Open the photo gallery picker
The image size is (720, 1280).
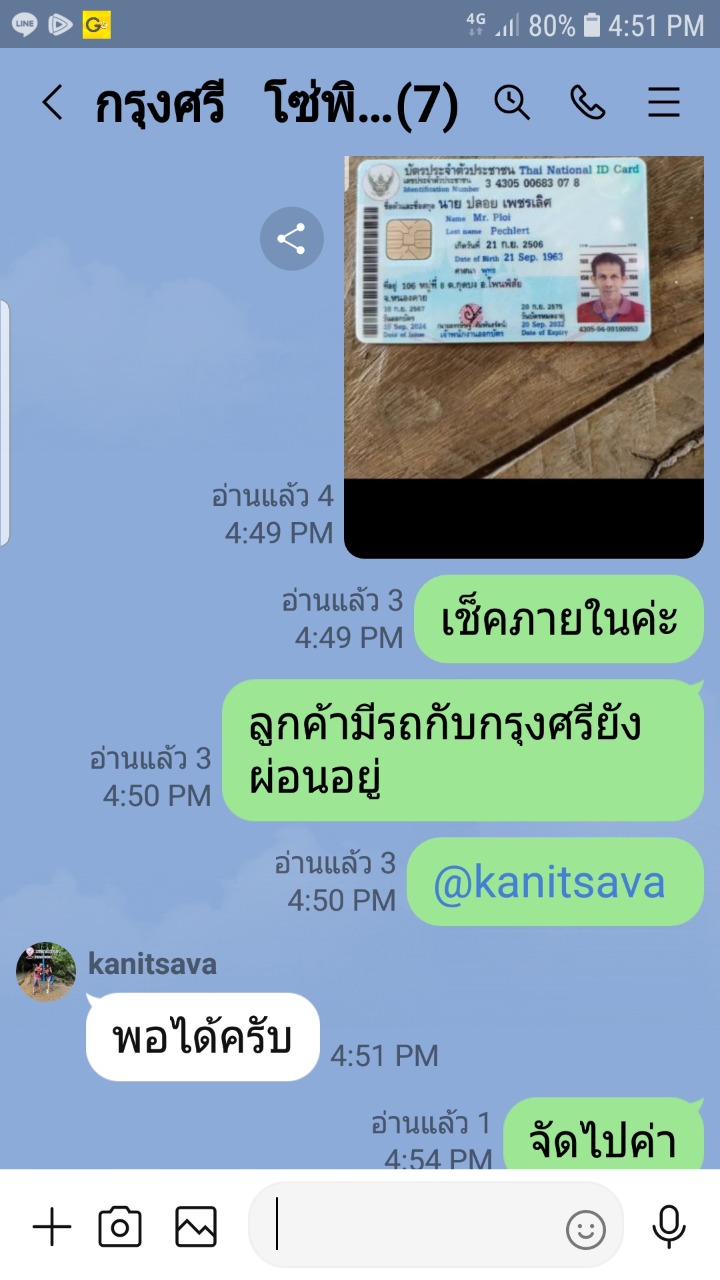click(196, 1227)
